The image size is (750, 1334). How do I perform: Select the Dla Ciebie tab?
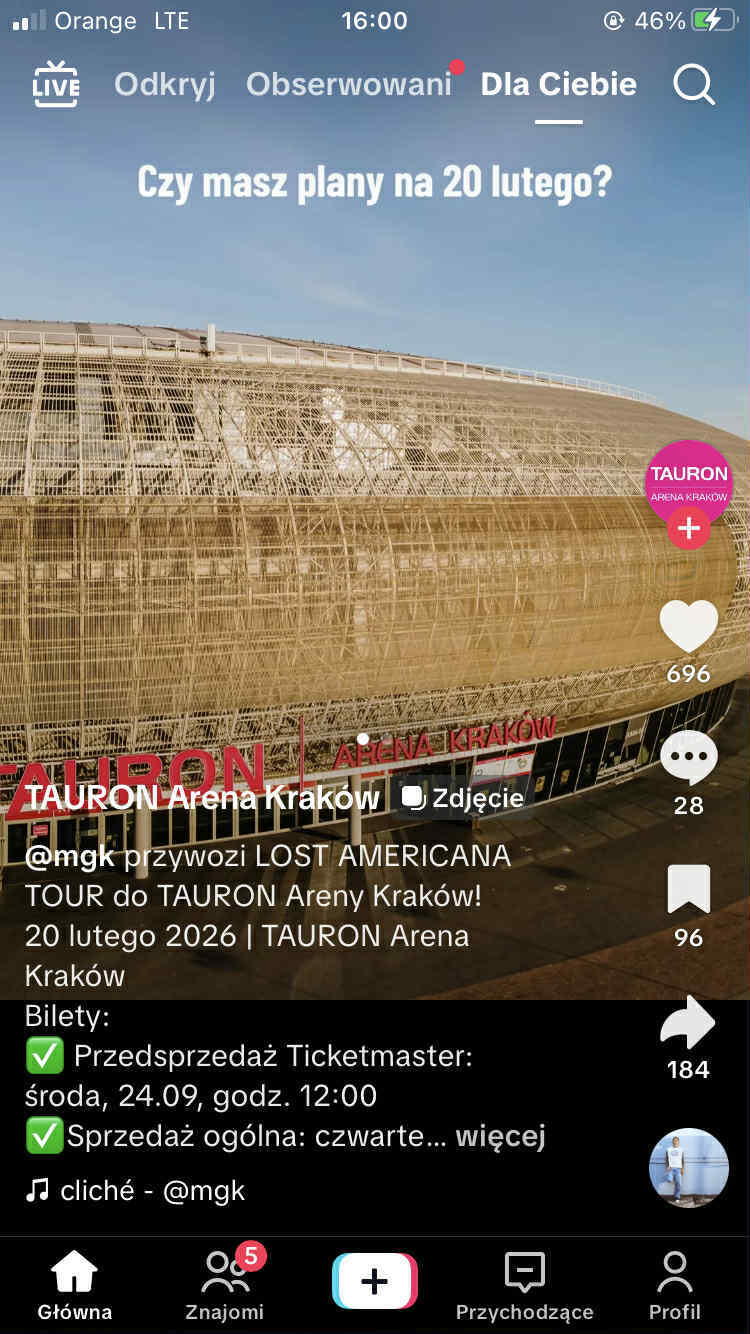(x=558, y=84)
